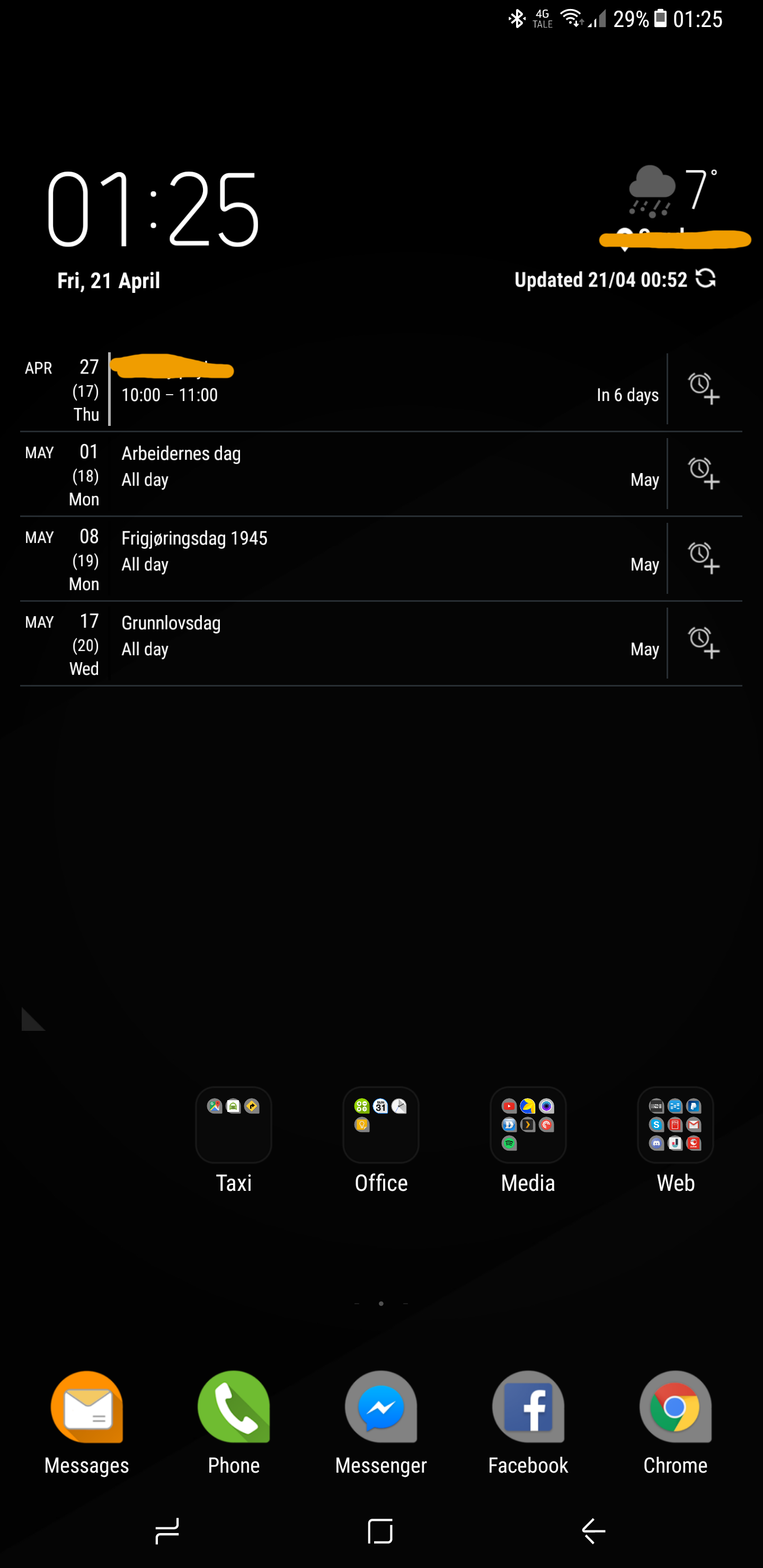763x1568 pixels.
Task: Add alarm for Frigjøringsdag 1945 event
Action: click(x=703, y=558)
